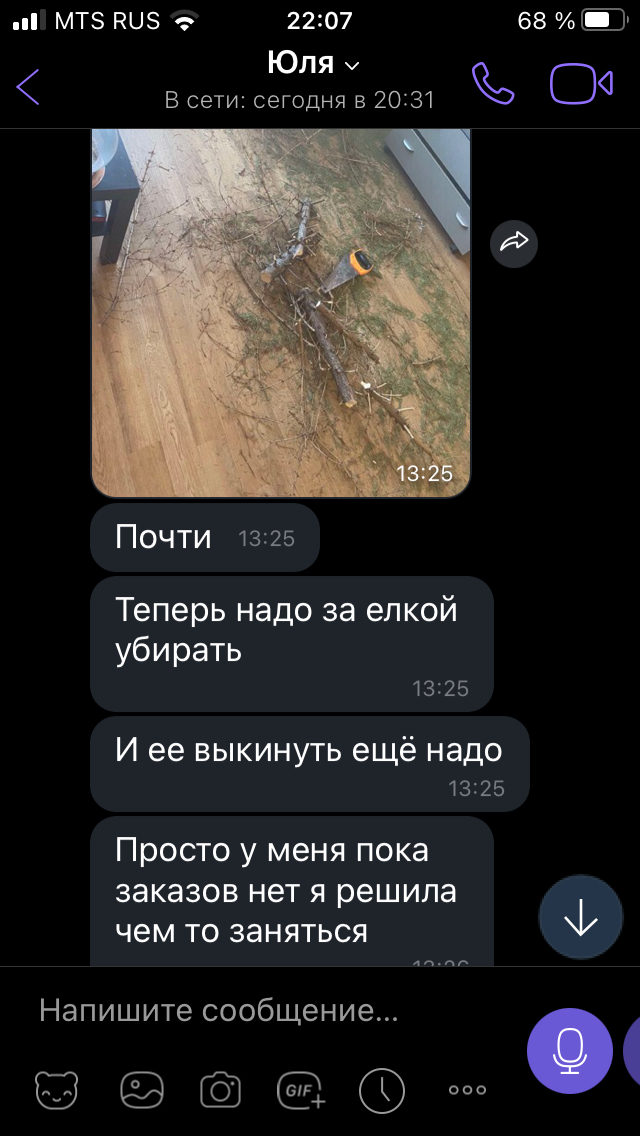Viewport: 640px width, 1136px height.
Task: Start a video call with Юля
Action: 581,84
